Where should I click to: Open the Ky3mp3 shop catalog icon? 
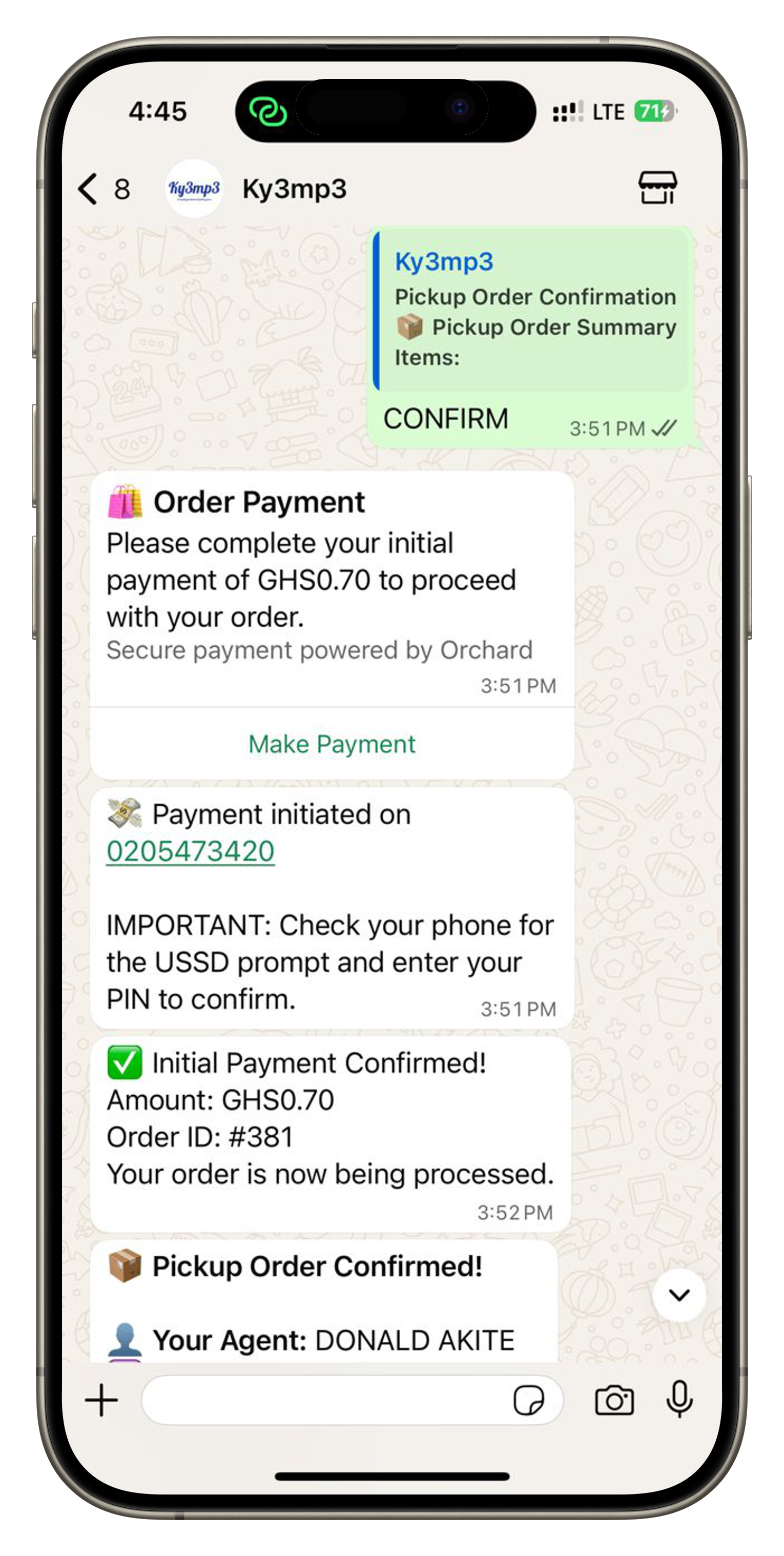tap(657, 188)
